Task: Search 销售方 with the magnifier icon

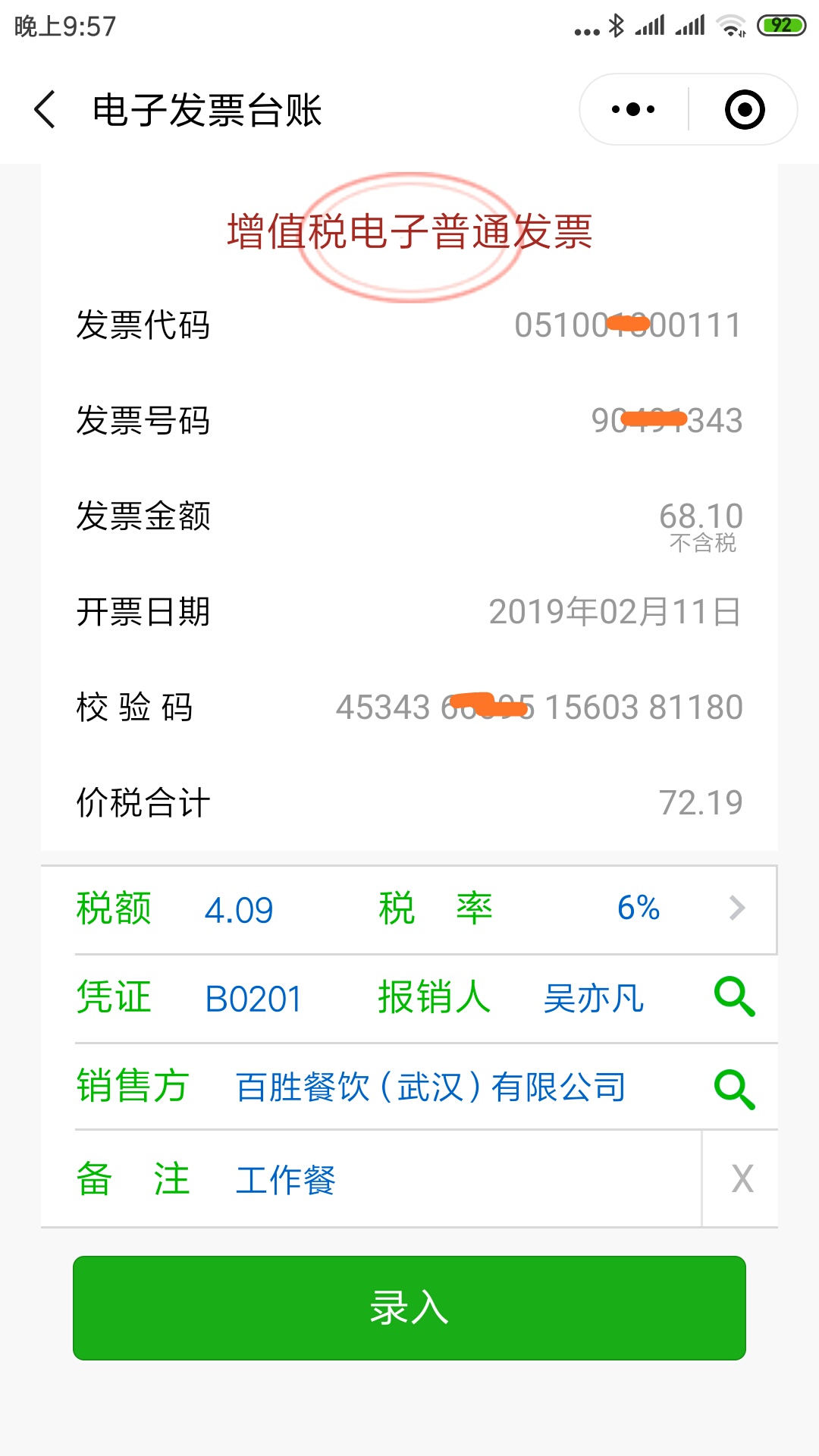Action: (x=735, y=1089)
